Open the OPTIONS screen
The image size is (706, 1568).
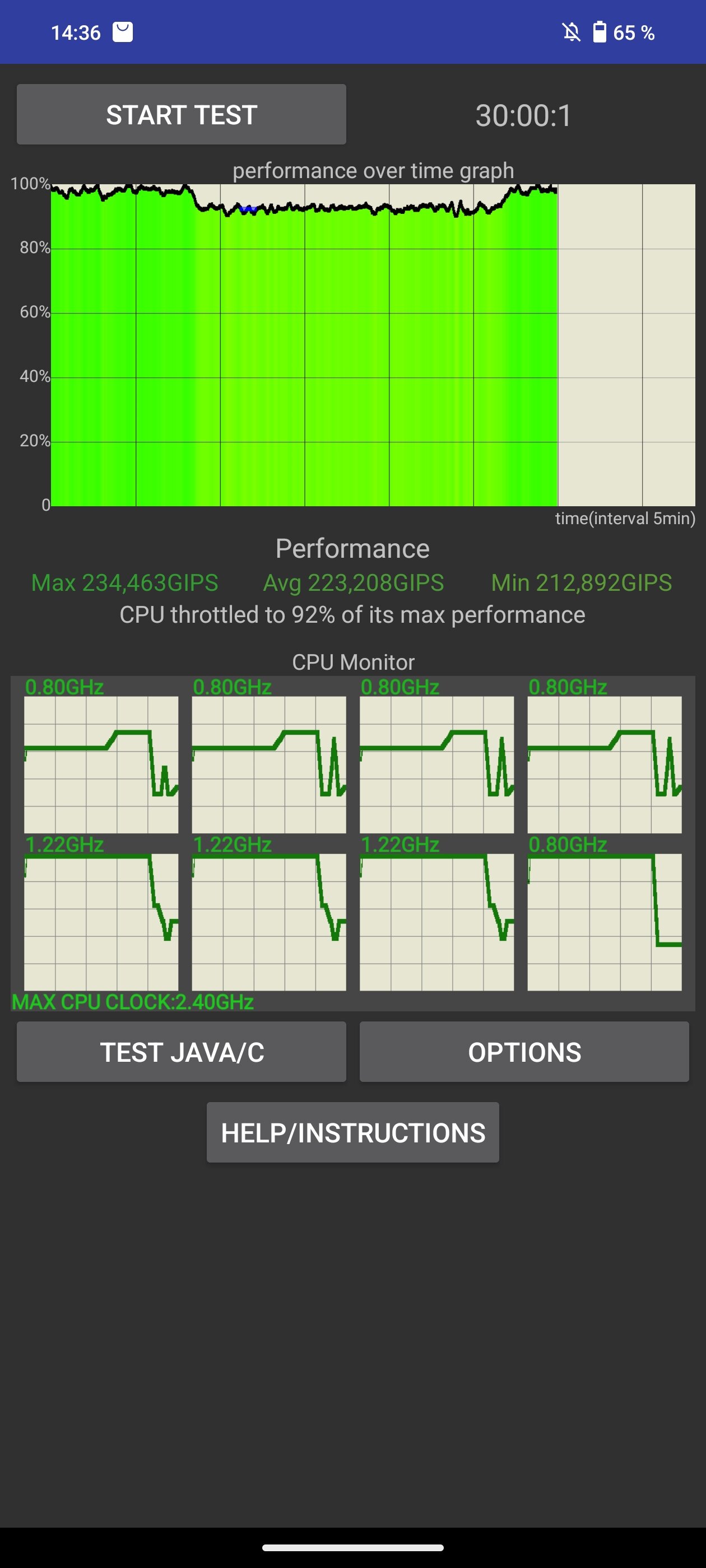point(524,1052)
